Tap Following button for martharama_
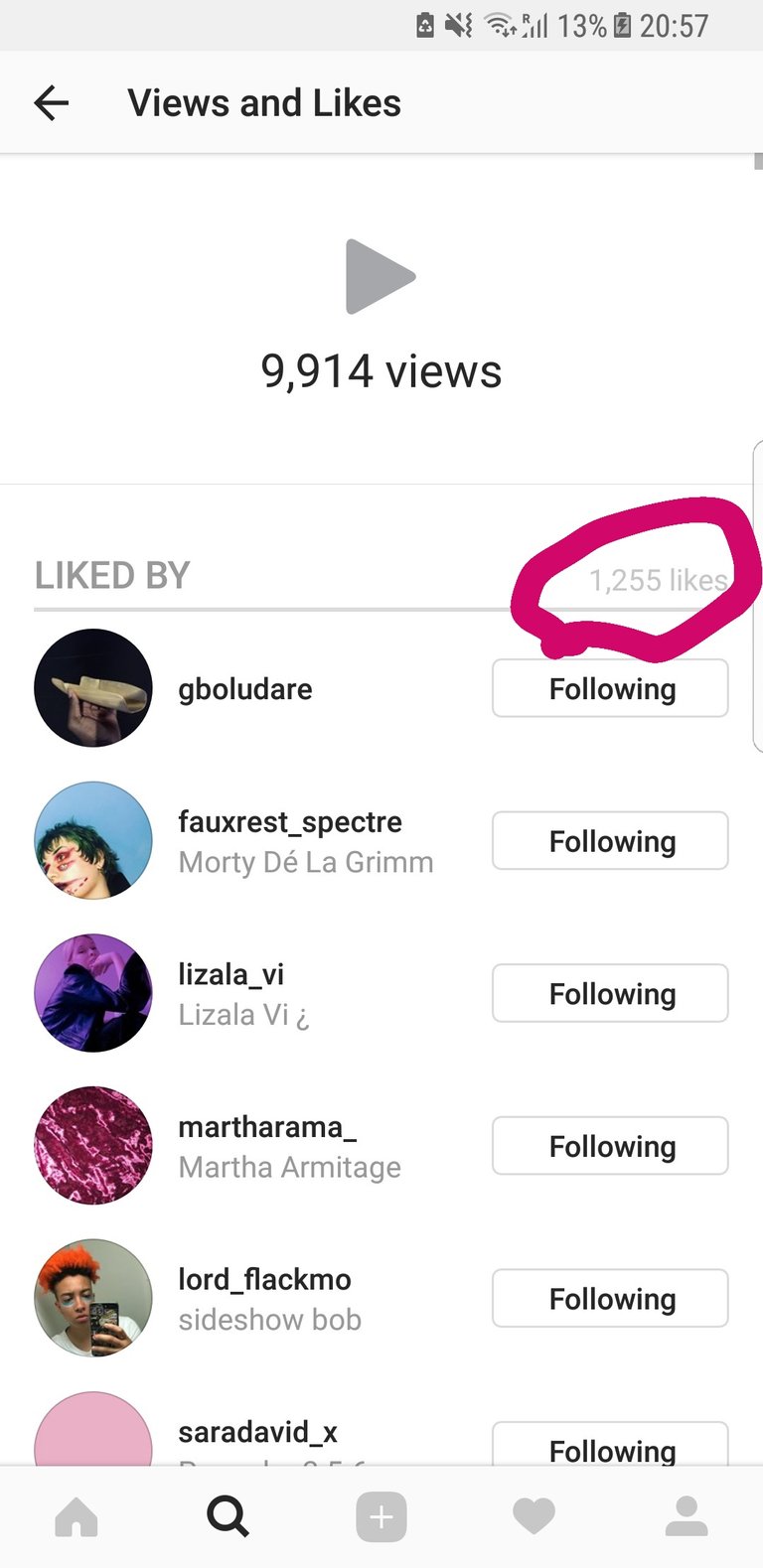This screenshot has height=1568, width=763. (x=610, y=1146)
